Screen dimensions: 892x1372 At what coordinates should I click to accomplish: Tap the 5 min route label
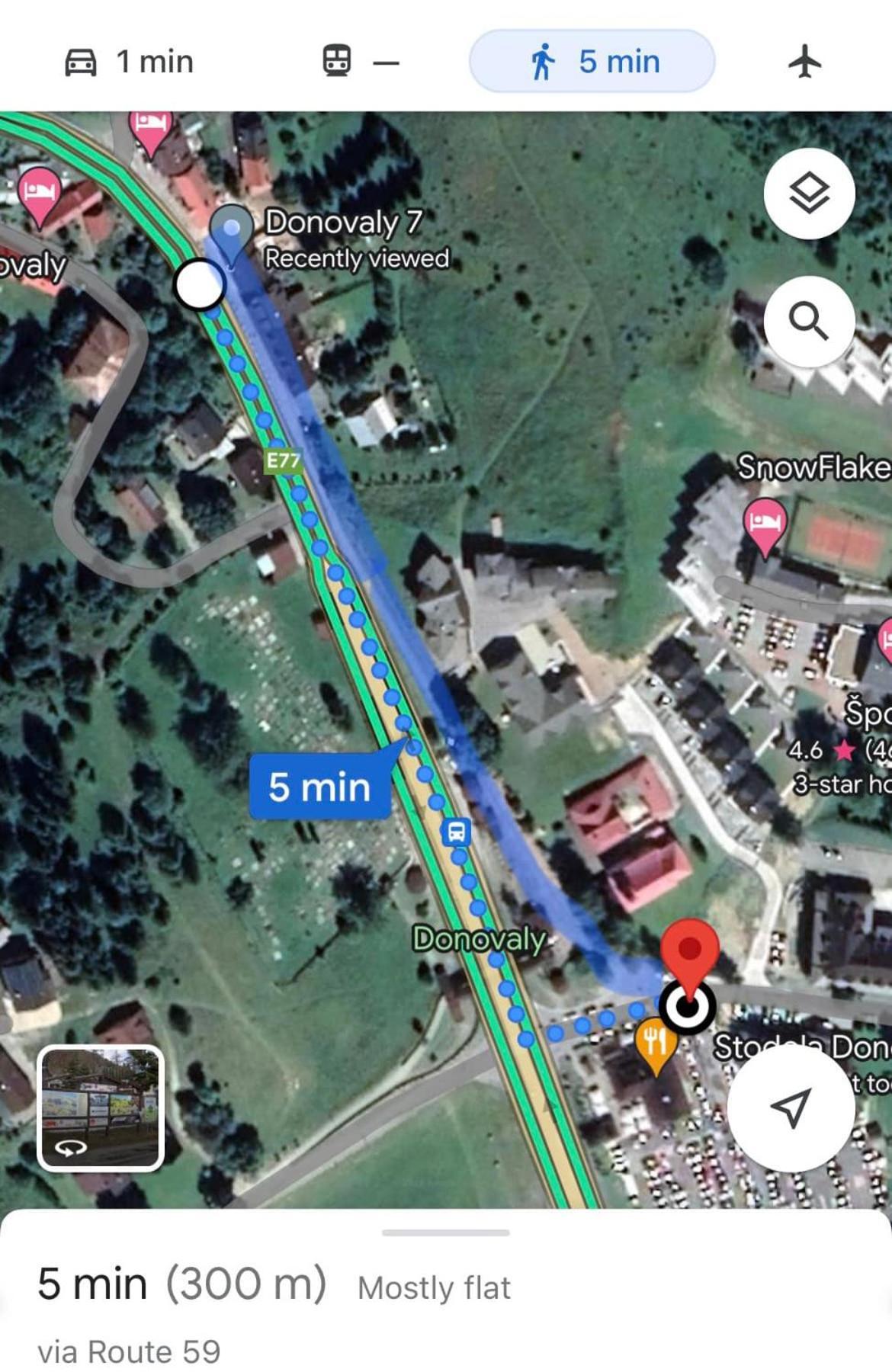tap(320, 787)
